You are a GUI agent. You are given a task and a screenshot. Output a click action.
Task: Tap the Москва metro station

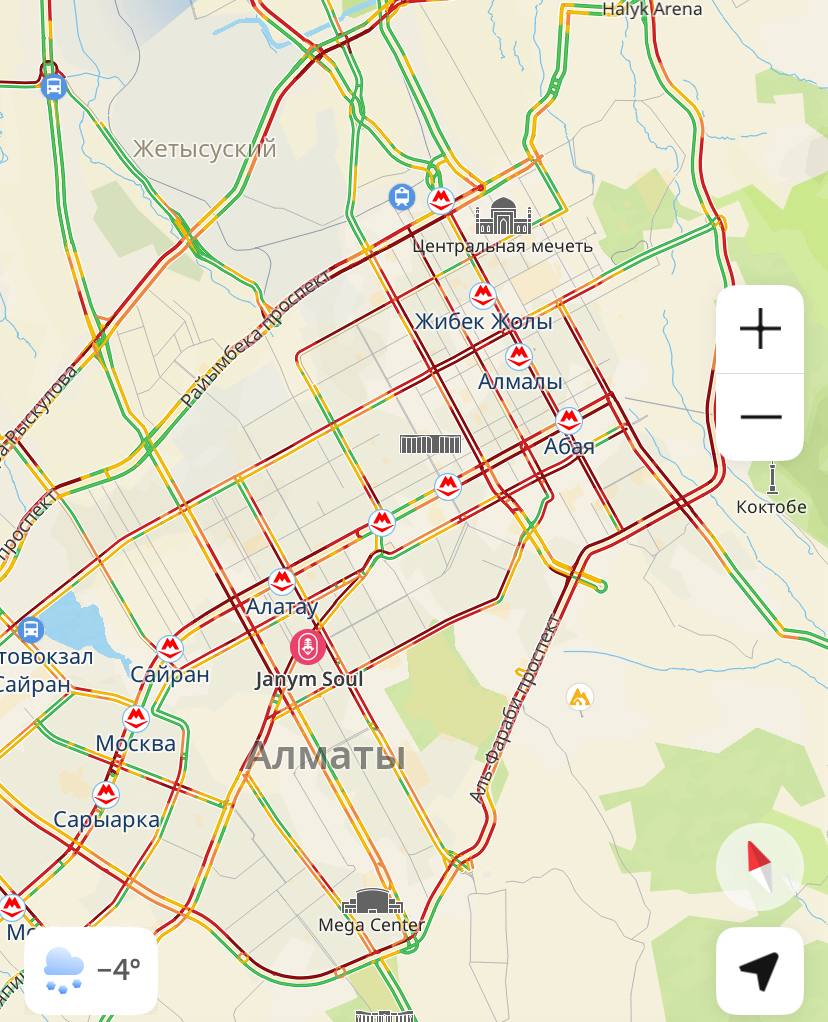pyautogui.click(x=136, y=718)
